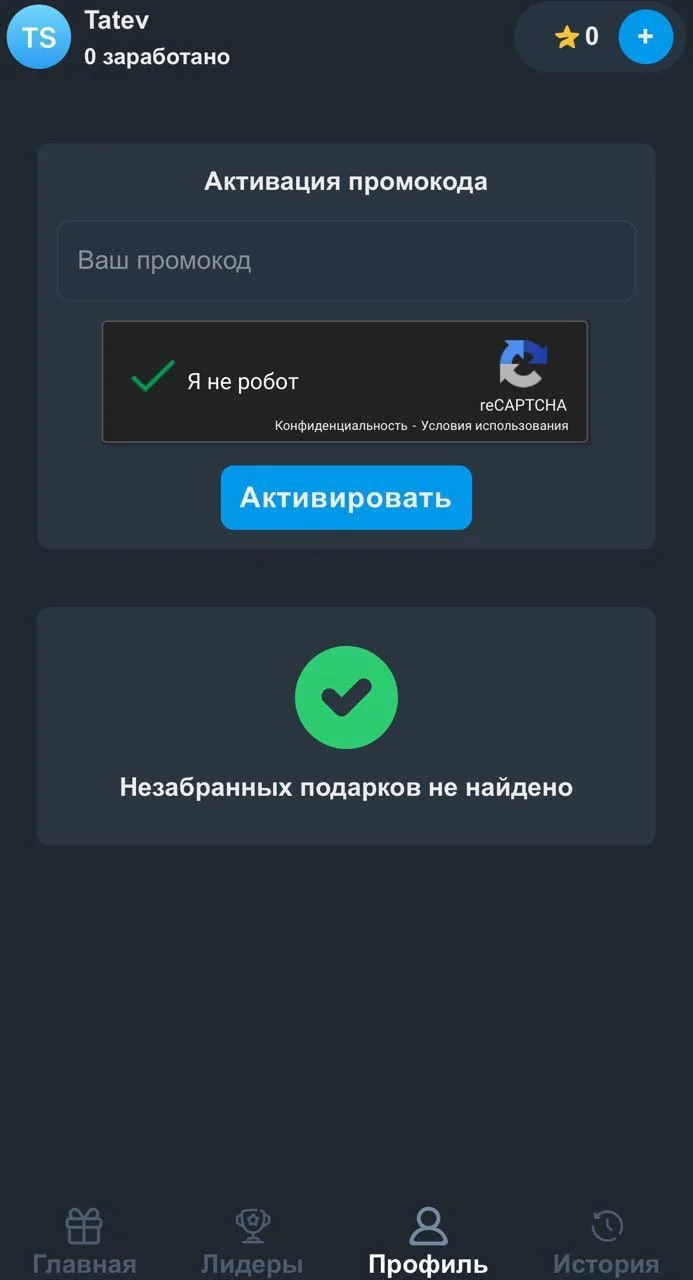Open the Конфиденциальность link

340,426
